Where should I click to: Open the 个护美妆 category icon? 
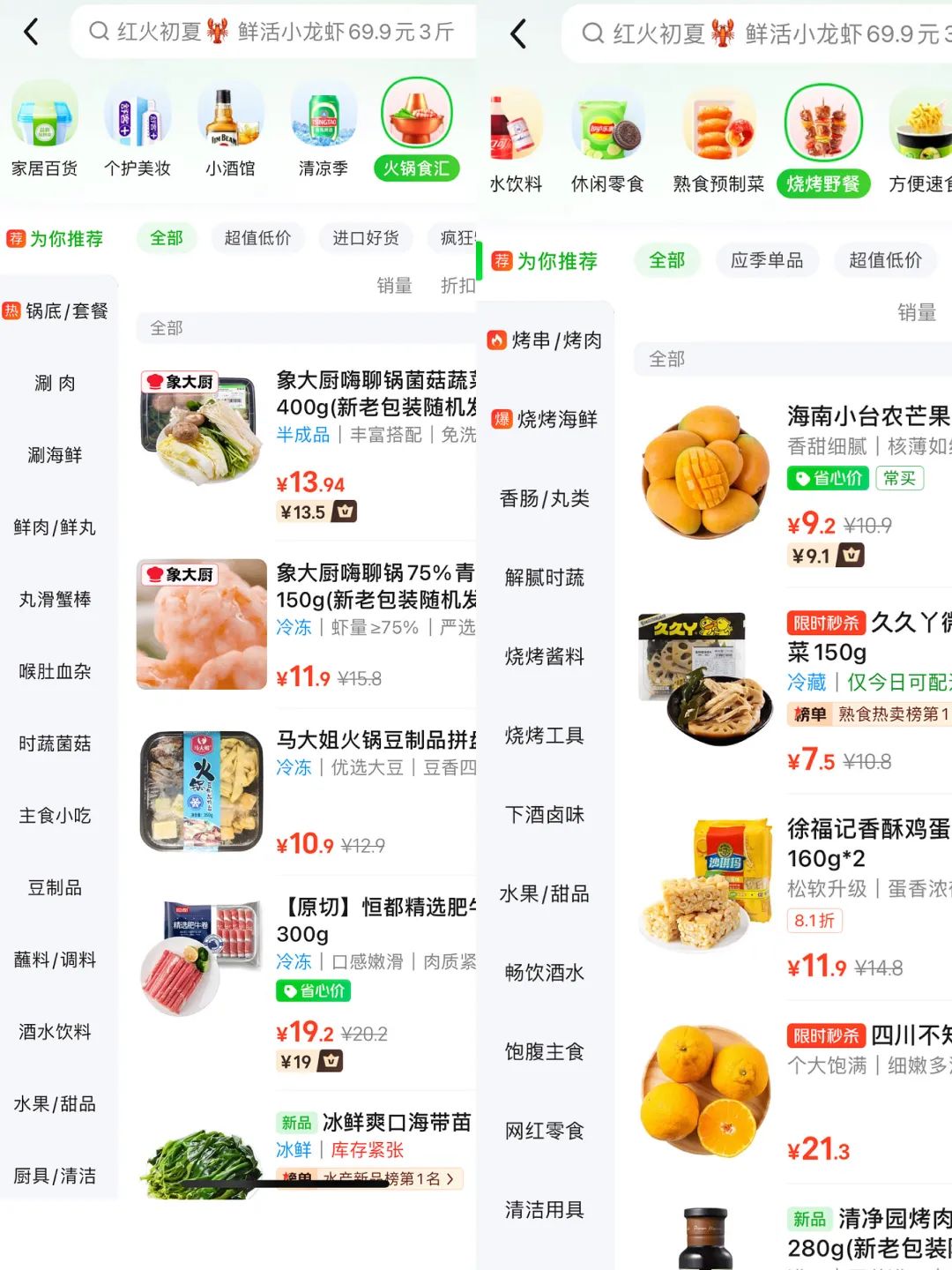click(x=138, y=128)
